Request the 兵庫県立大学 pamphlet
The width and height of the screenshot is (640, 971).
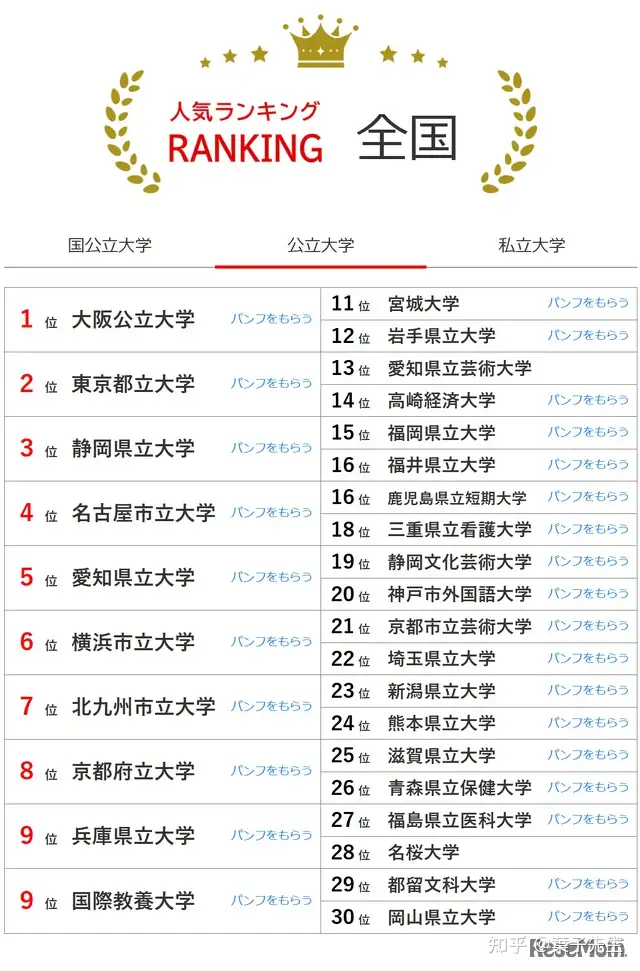click(x=271, y=835)
